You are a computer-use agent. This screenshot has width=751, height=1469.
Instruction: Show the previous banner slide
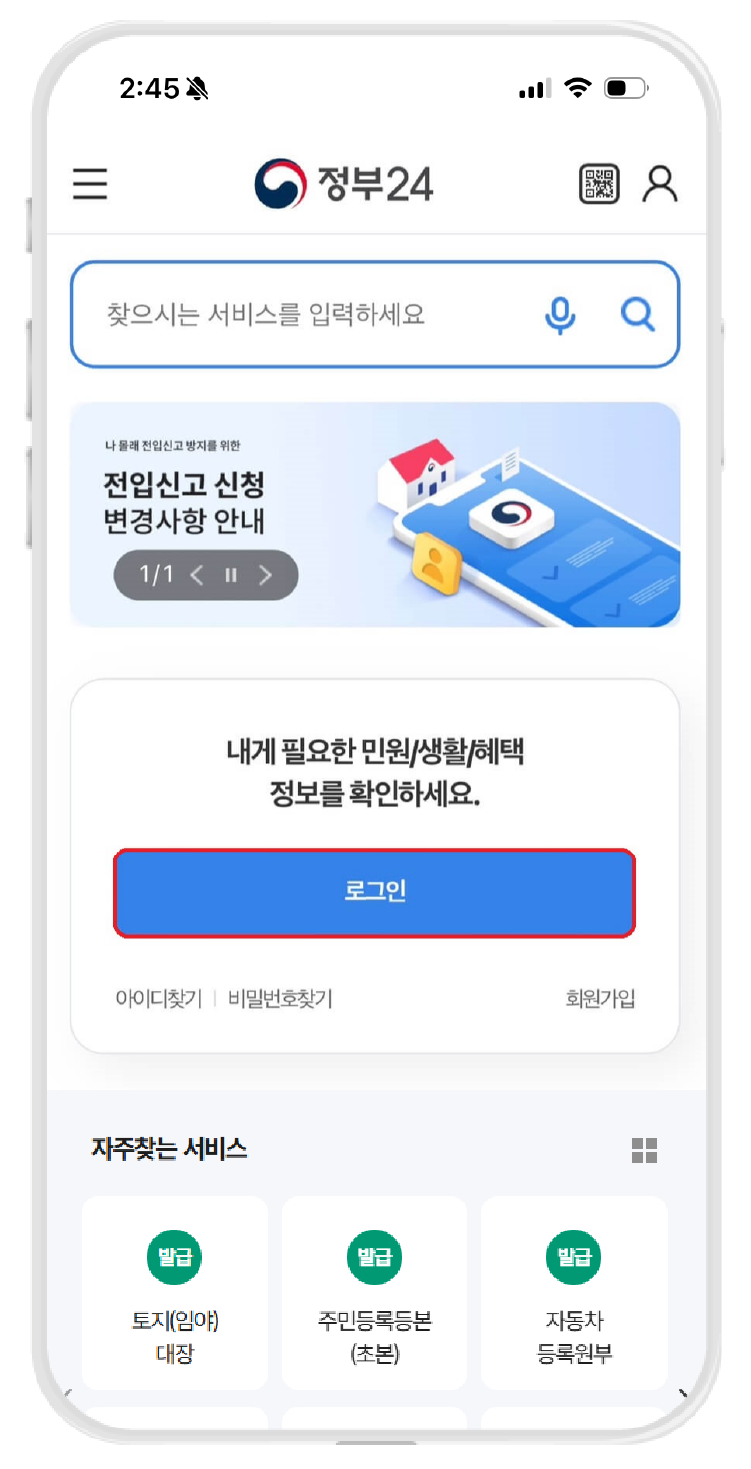(x=197, y=575)
